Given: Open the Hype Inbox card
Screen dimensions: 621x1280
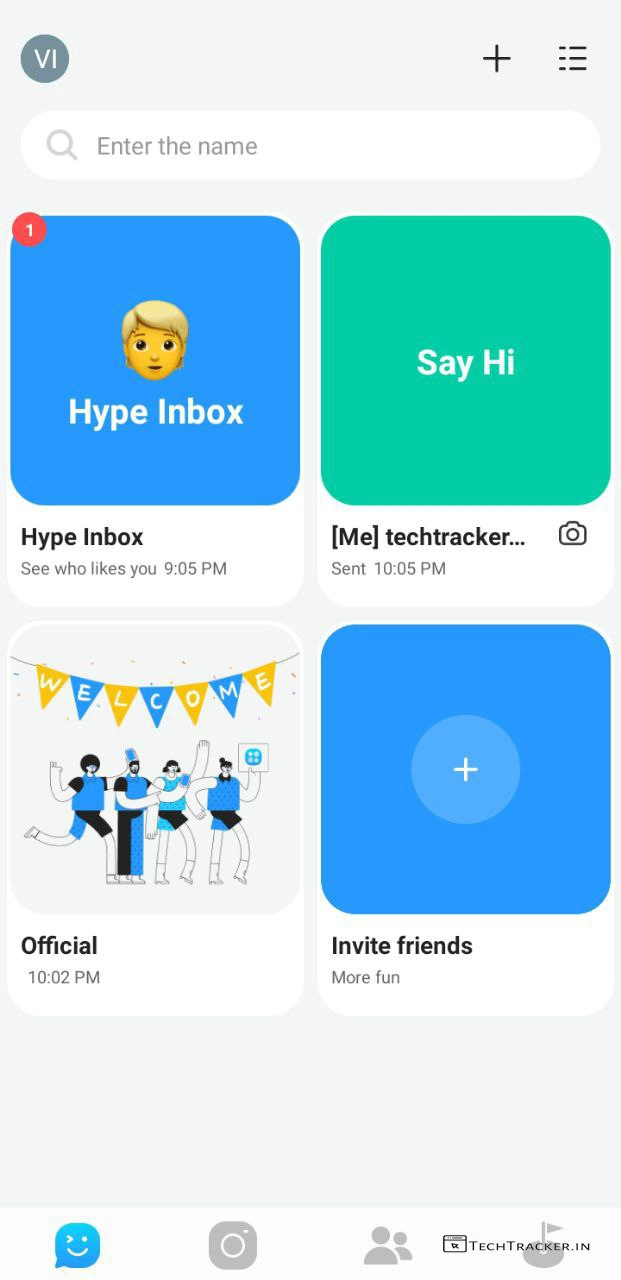Looking at the screenshot, I should [x=155, y=360].
